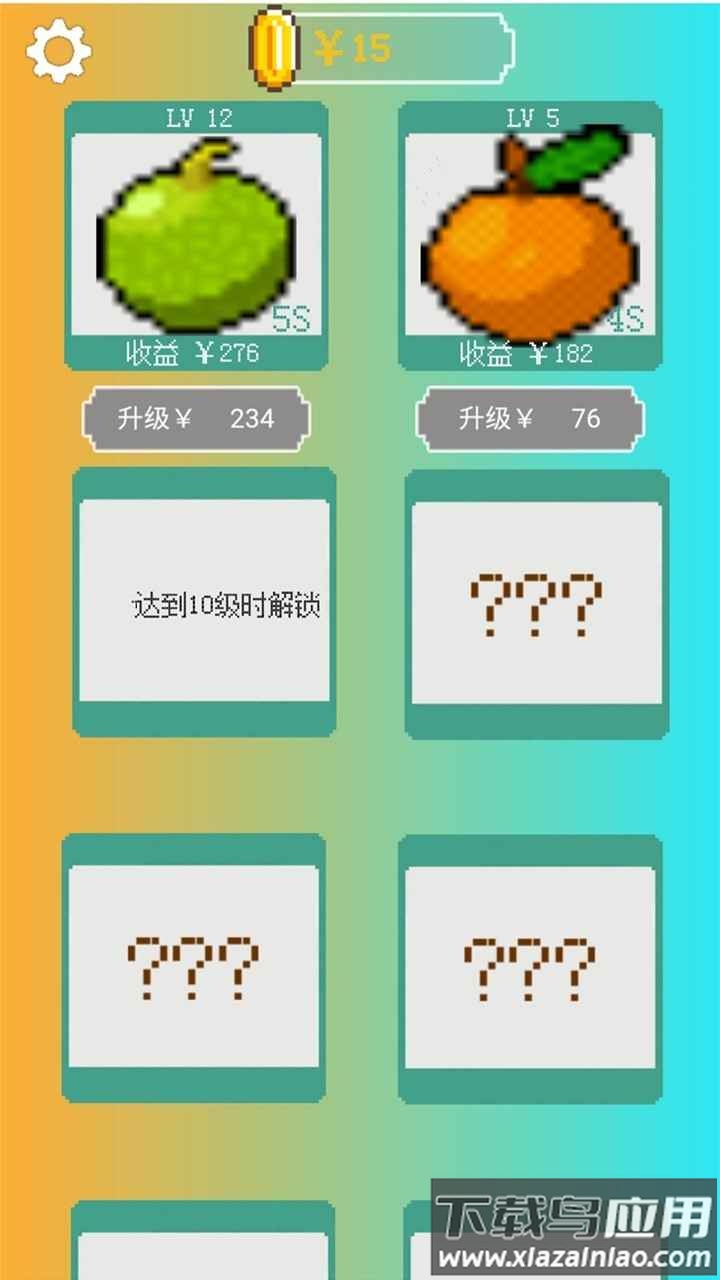The width and height of the screenshot is (720, 1280).
Task: Click the LV 5 level banner
Action: 530,117
